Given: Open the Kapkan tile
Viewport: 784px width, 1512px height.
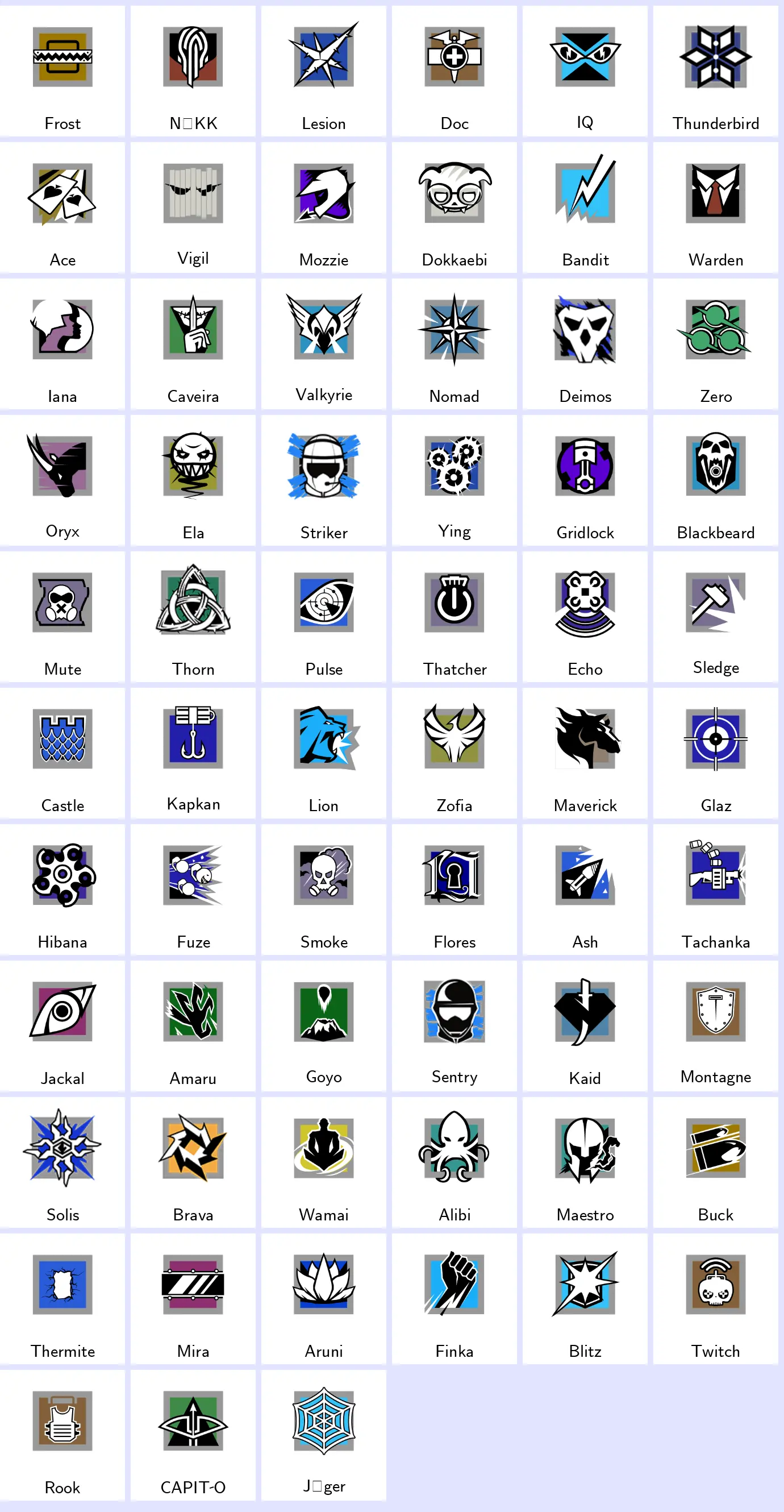Looking at the screenshot, I should [x=193, y=754].
